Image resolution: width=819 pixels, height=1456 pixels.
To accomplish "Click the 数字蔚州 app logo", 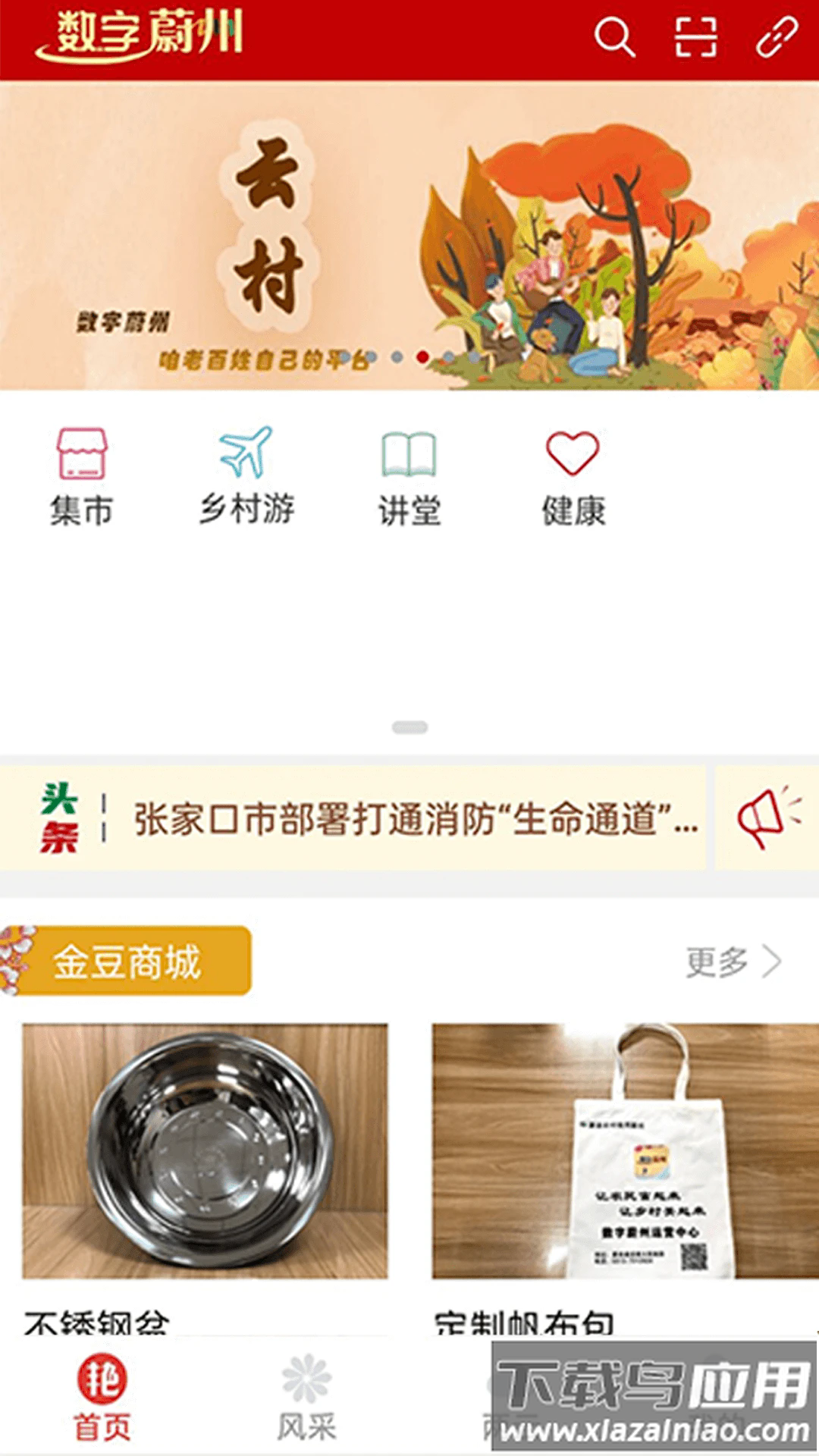I will [x=146, y=36].
